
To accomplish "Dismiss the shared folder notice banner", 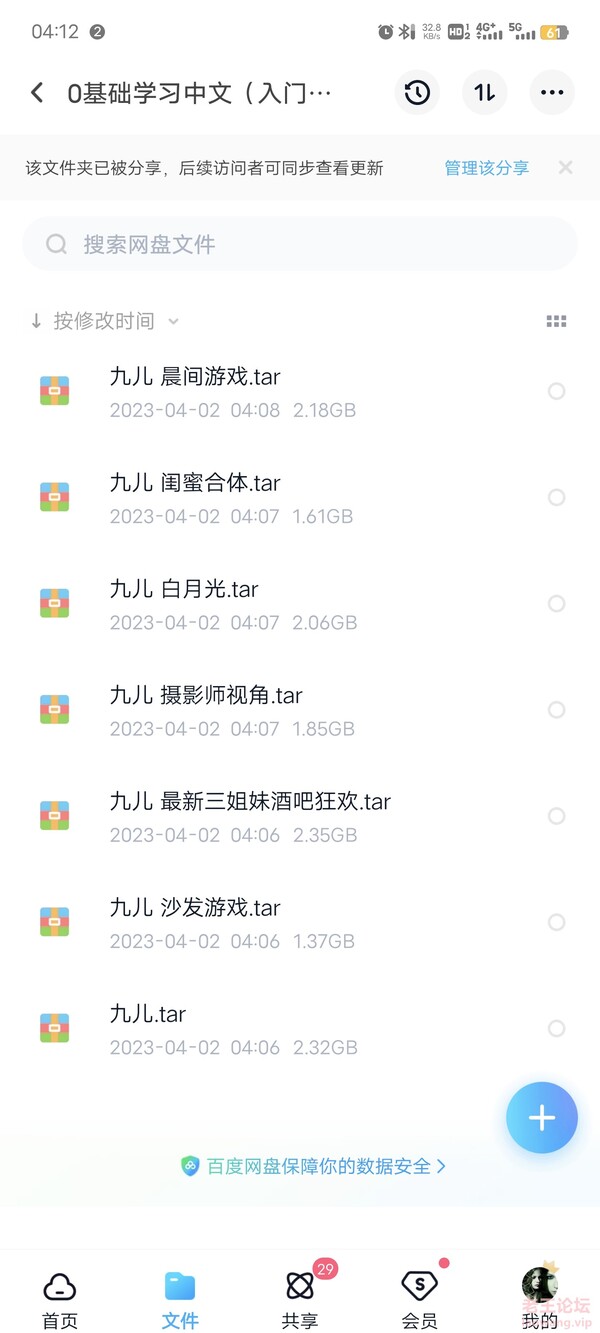I will click(566, 167).
